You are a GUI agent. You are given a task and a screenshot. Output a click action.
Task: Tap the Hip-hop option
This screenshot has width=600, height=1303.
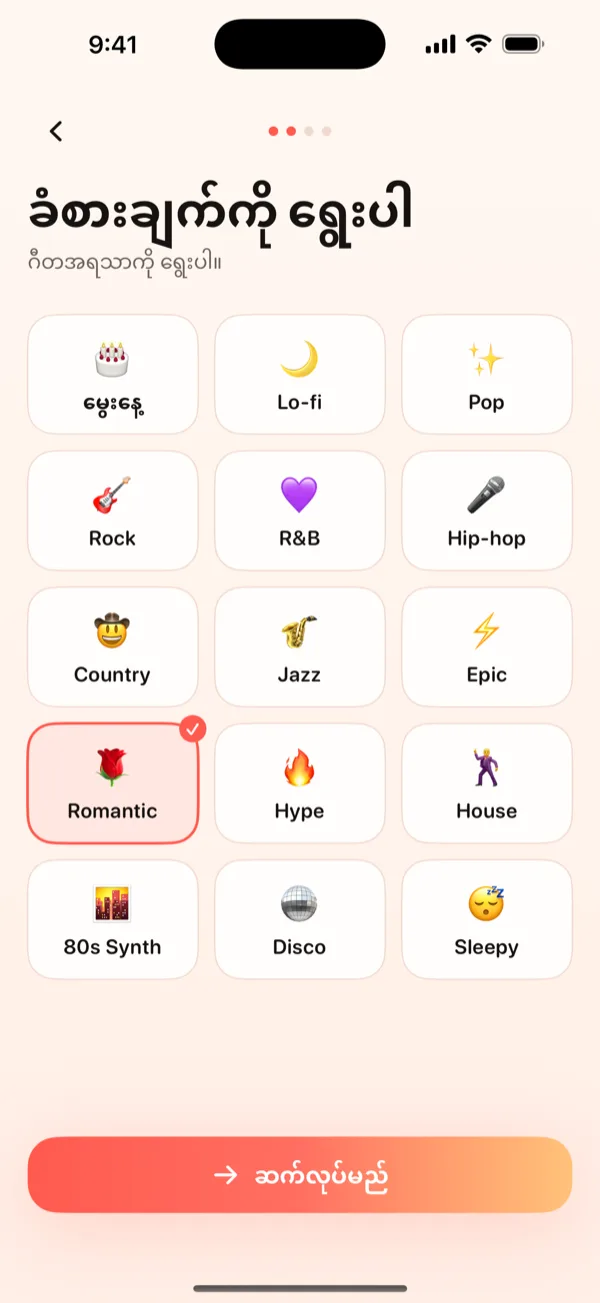487,510
